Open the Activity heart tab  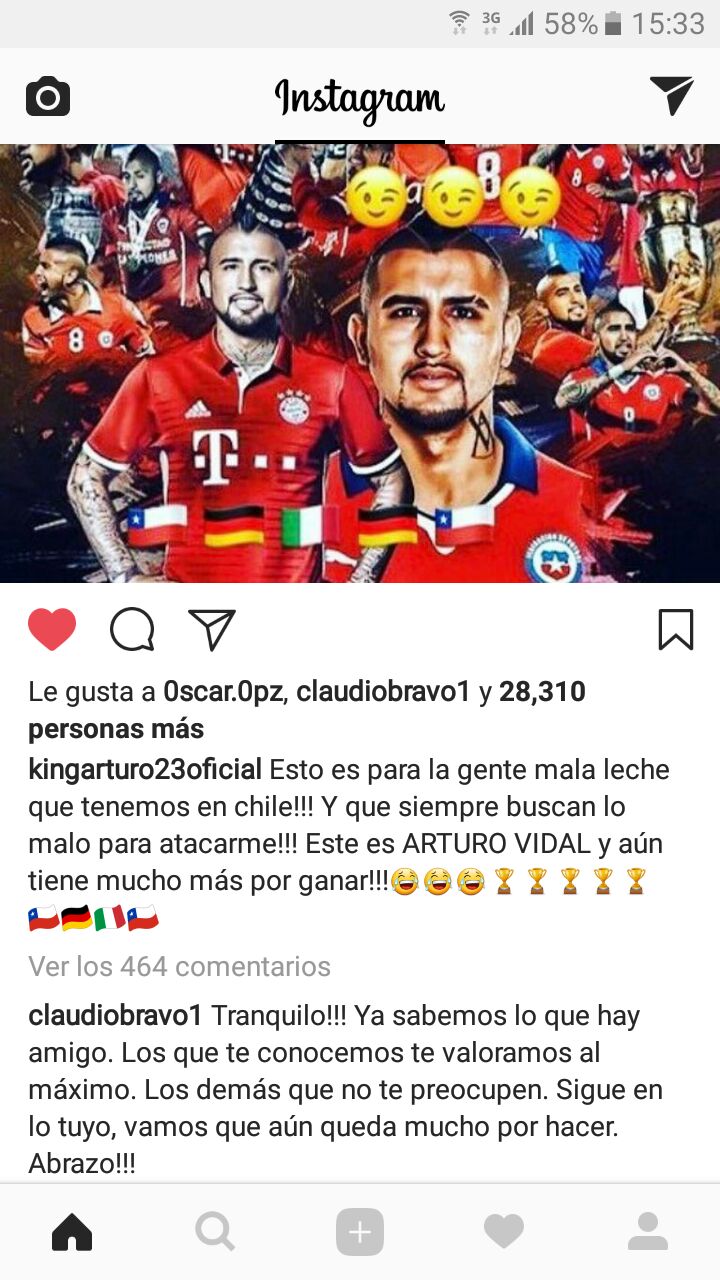pos(504,1232)
